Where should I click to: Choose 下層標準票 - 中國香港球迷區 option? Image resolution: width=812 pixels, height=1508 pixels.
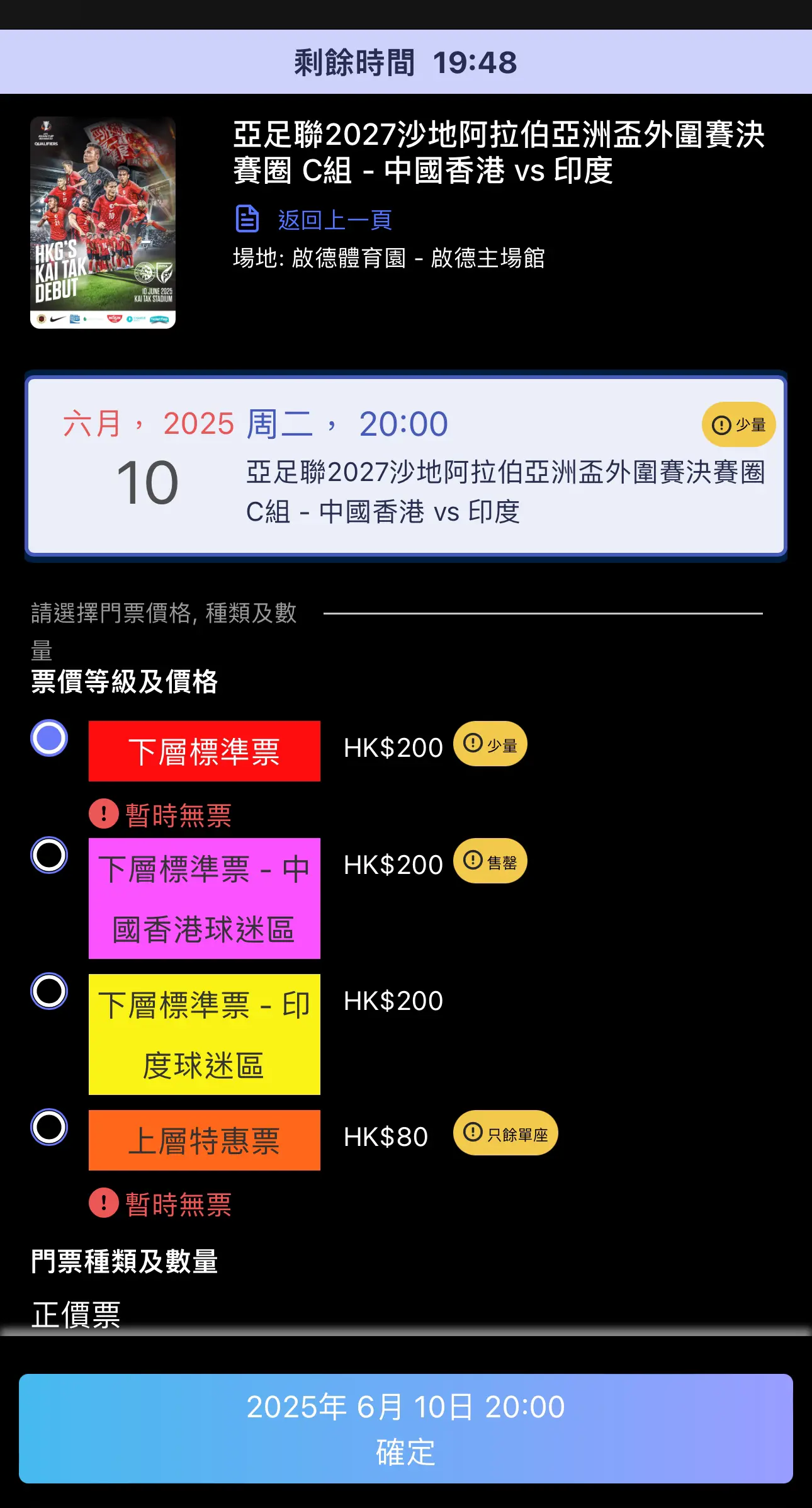click(x=49, y=855)
